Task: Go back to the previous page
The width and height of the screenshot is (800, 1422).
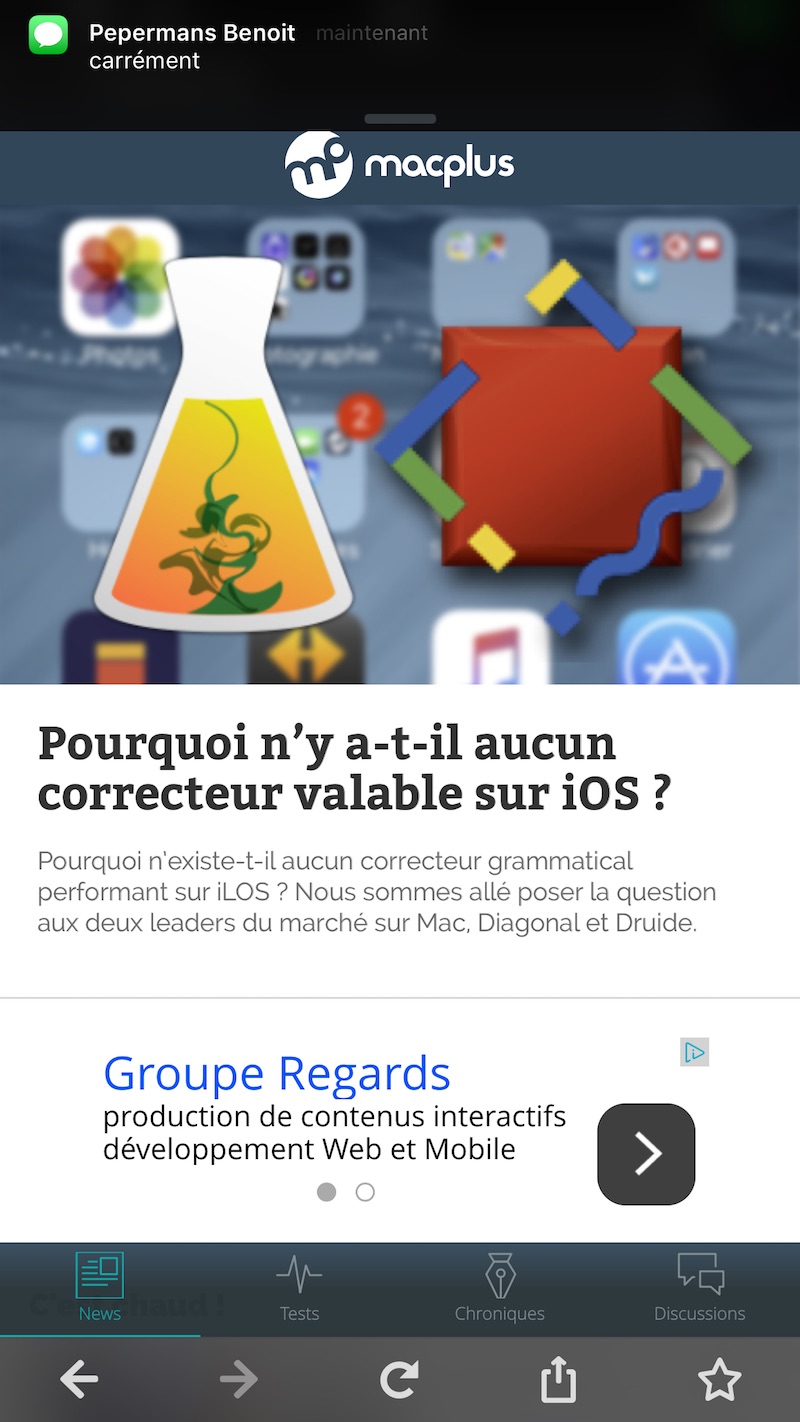Action: click(80, 1380)
